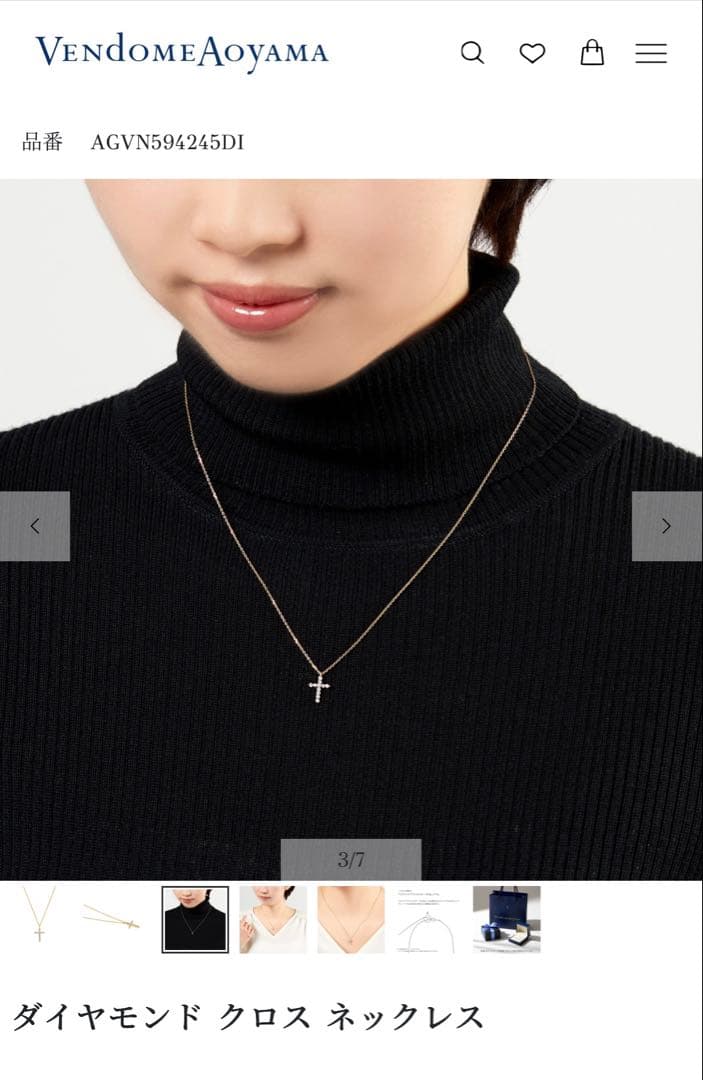Open the search magnifier icon
Screen dimensions: 703x1080
point(472,53)
